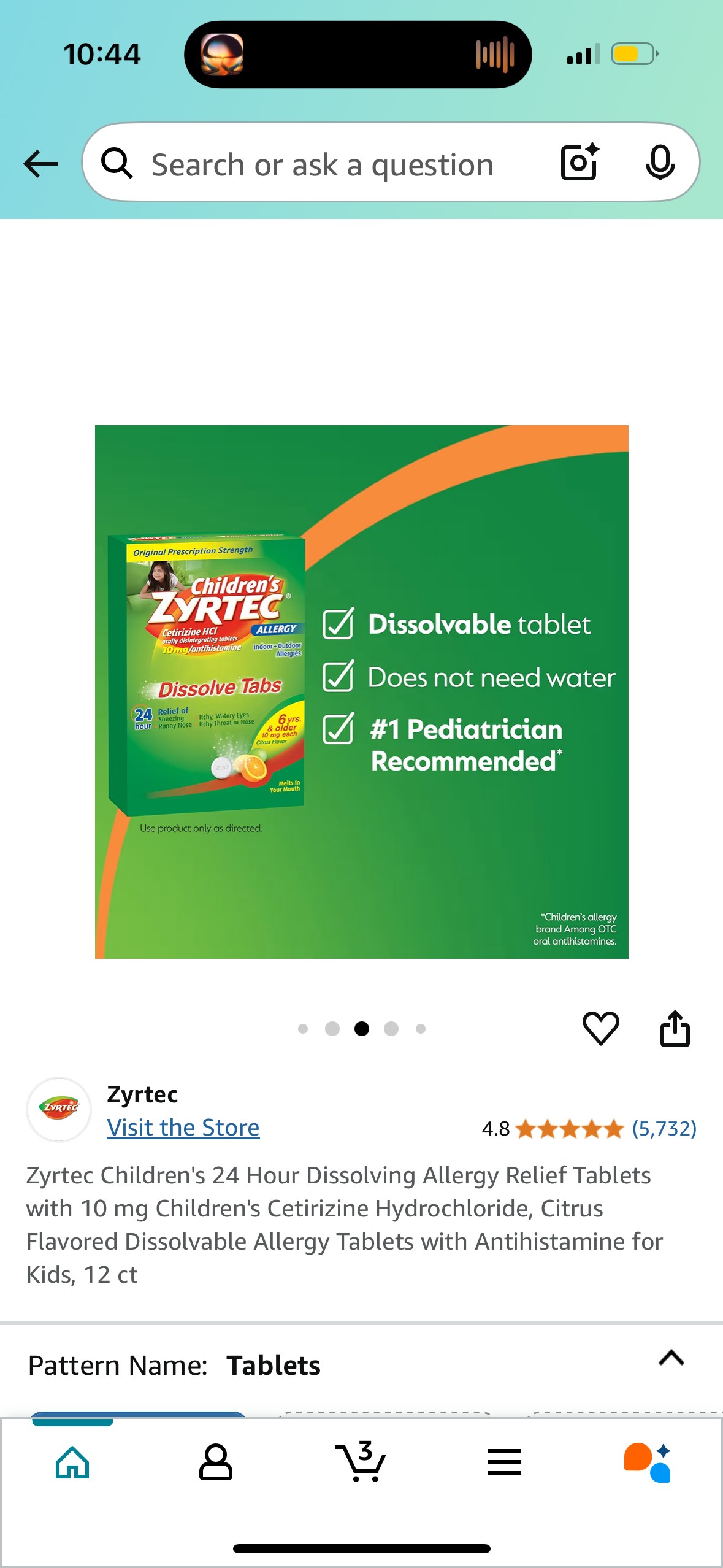
Task: Go back to the previous page
Action: pos(40,164)
